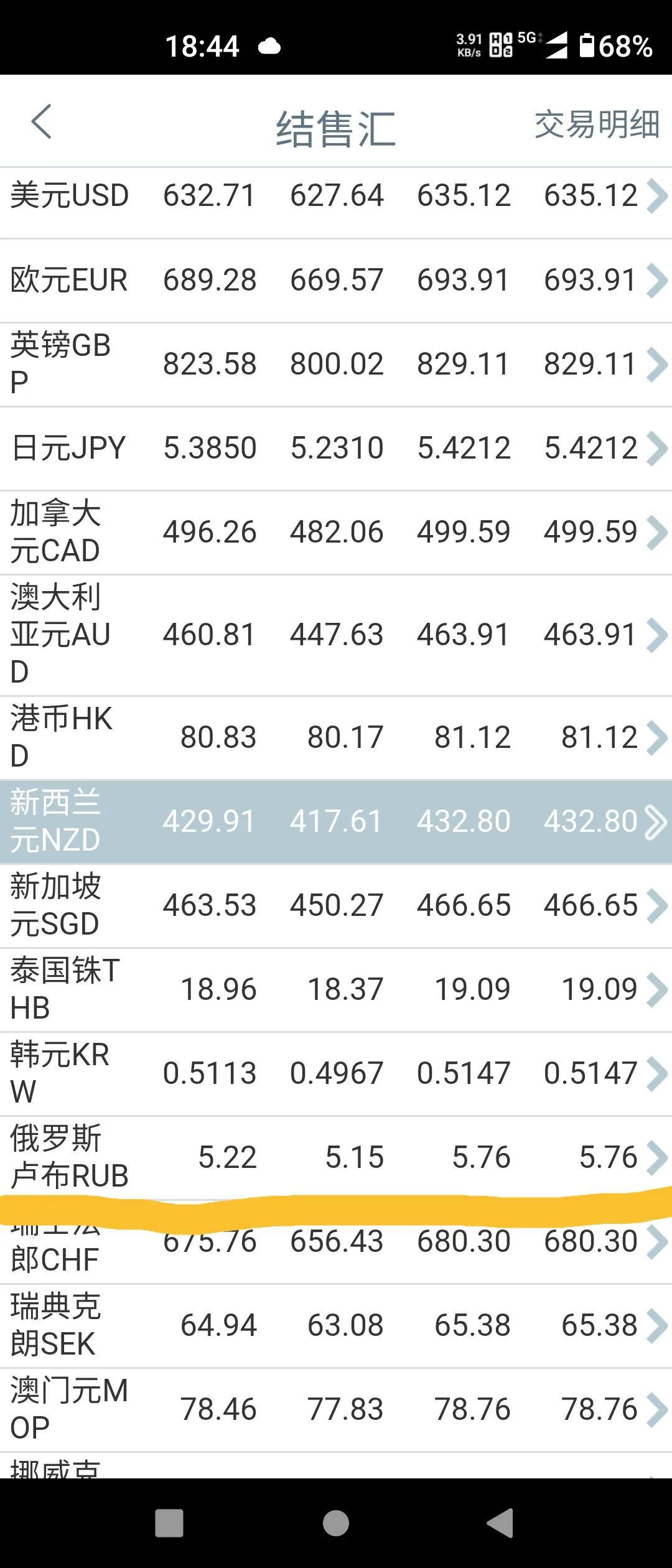This screenshot has height=1568, width=672.
Task: Tap the highlighted 新西兰元NZD row
Action: (x=336, y=821)
